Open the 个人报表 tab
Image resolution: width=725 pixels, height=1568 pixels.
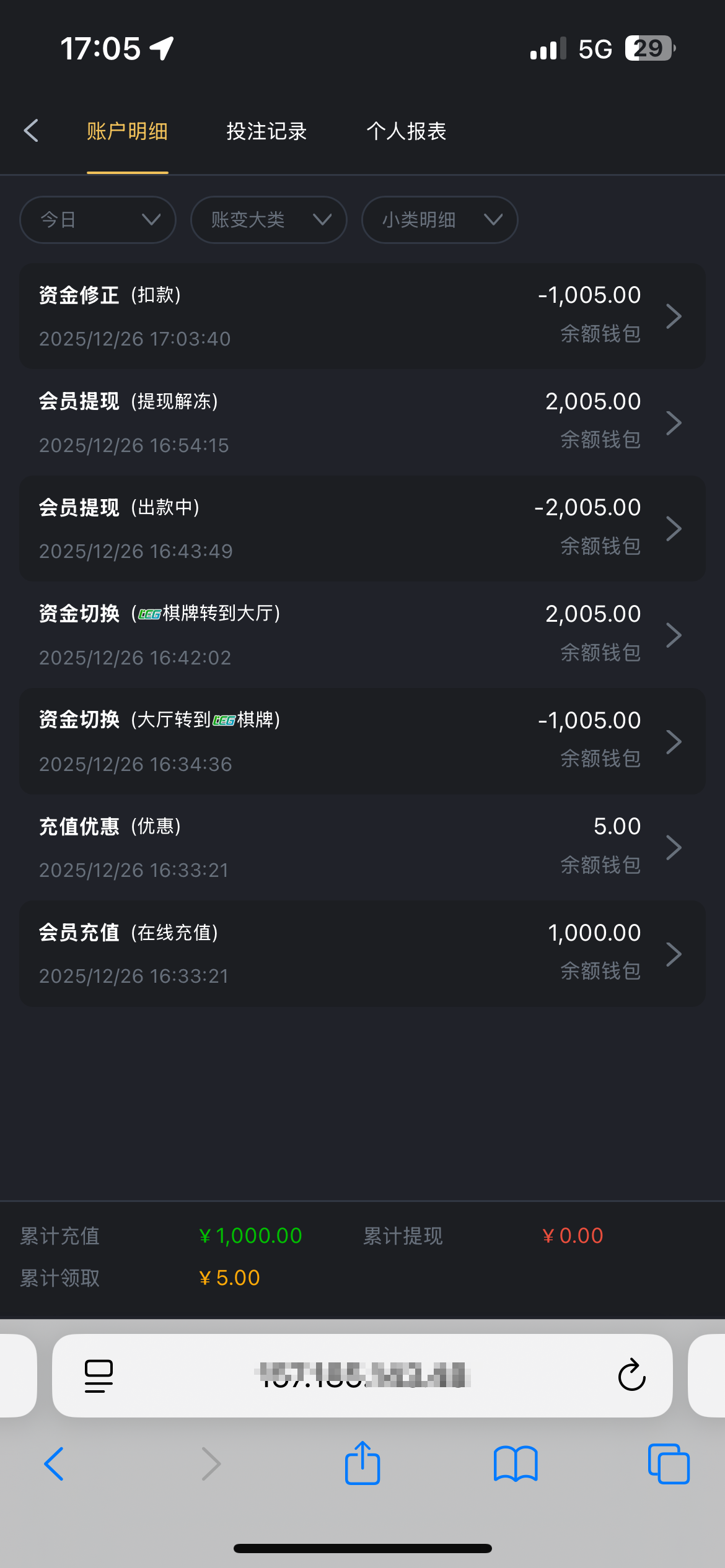[x=408, y=132]
